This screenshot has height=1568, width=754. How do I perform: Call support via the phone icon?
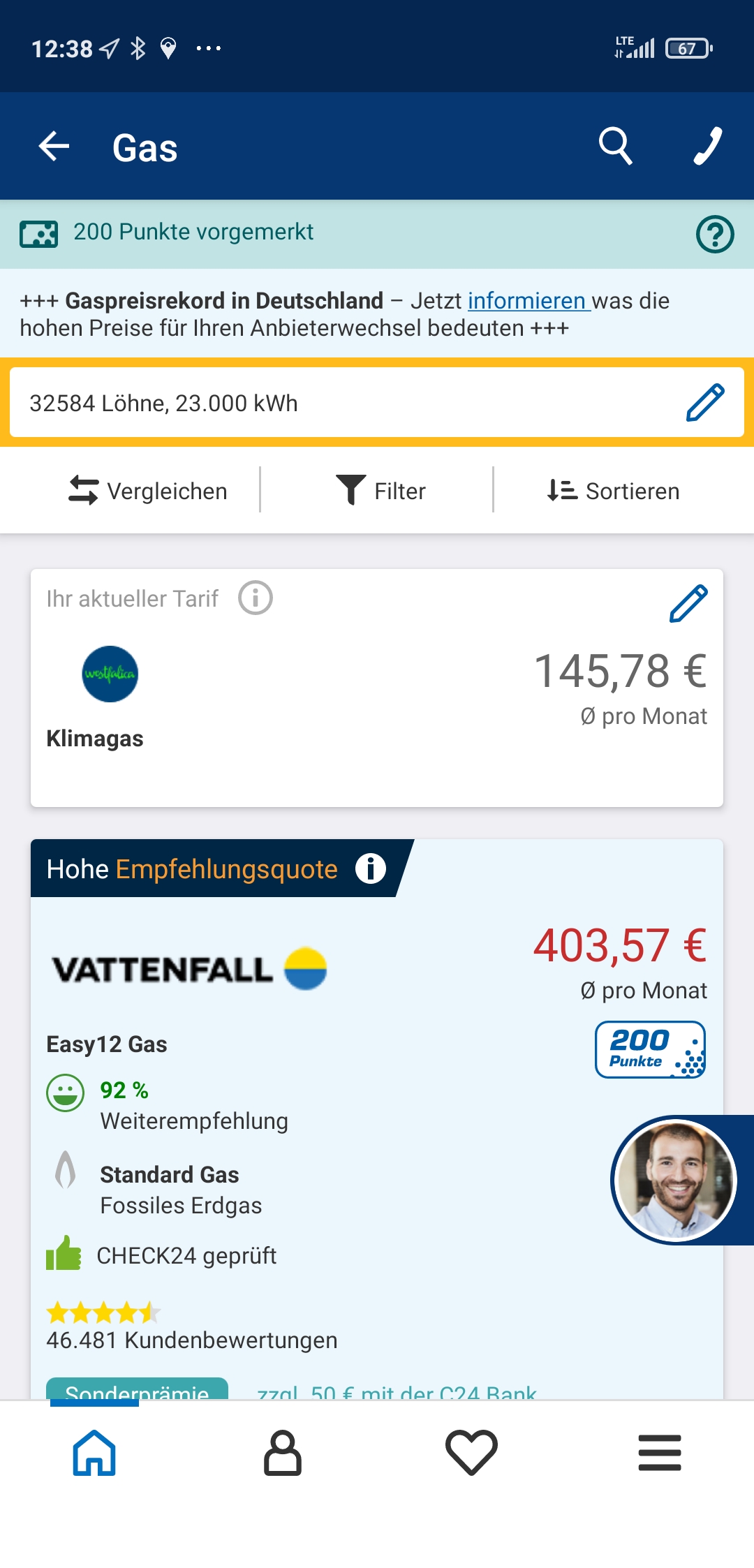pos(707,147)
